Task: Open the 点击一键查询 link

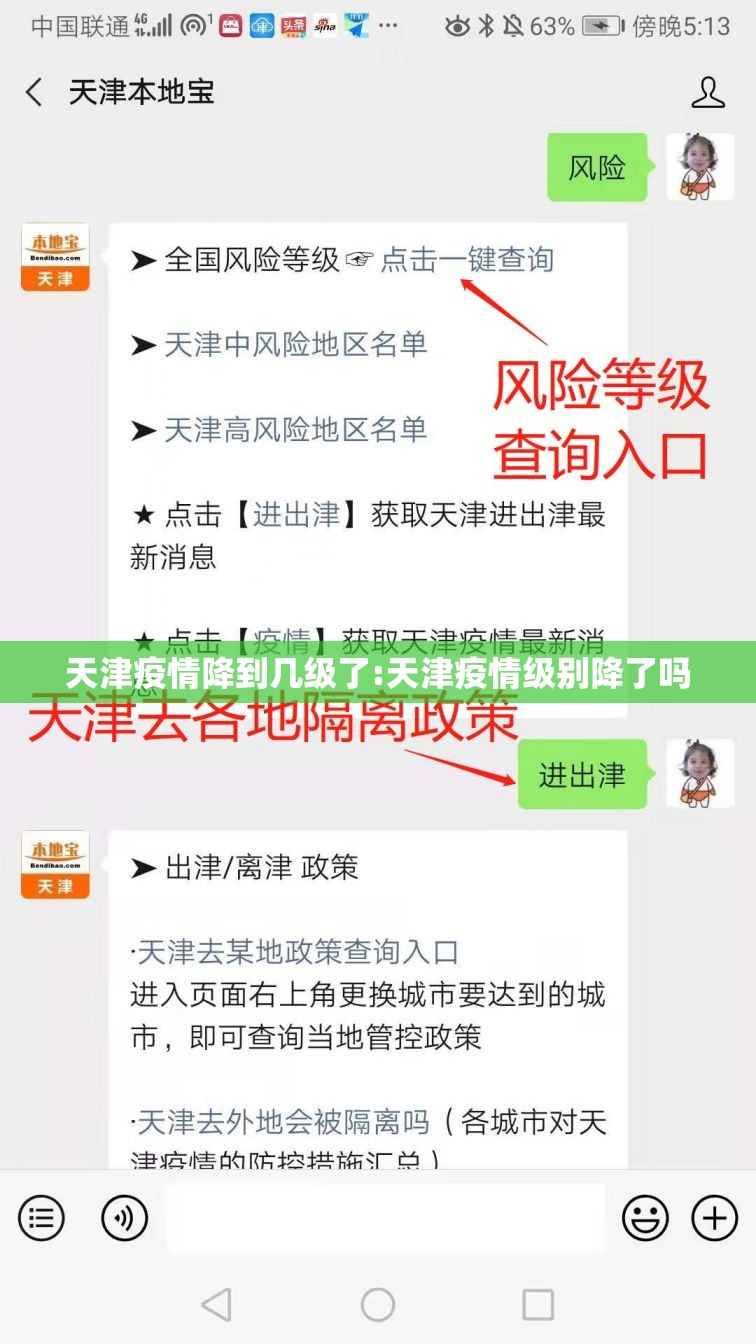Action: click(x=467, y=260)
